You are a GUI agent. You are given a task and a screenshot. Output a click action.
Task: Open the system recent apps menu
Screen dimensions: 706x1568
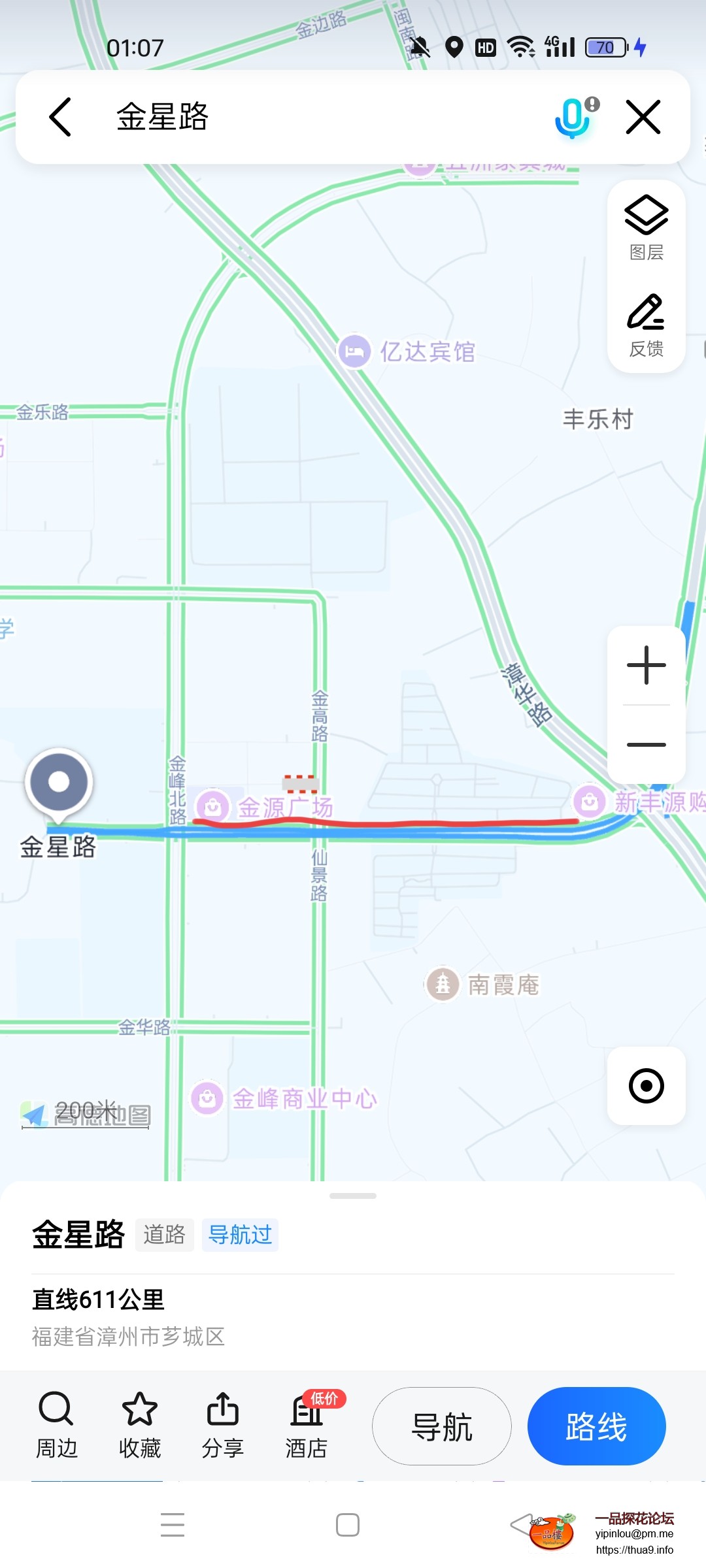click(x=173, y=1525)
